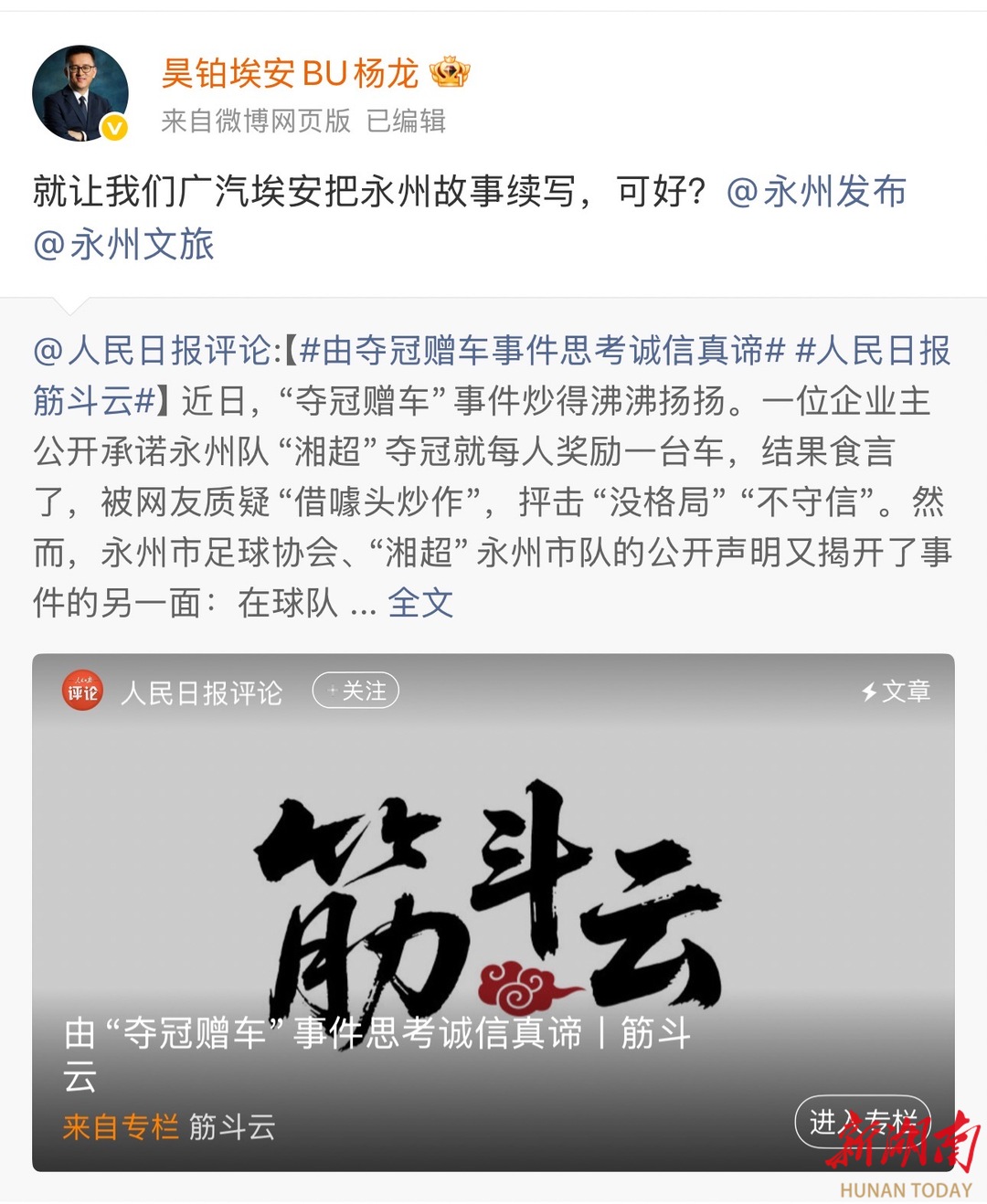Viewport: 987px width, 1204px height.
Task: Open the @人民日报评论 mention in the repost
Action: [152, 351]
